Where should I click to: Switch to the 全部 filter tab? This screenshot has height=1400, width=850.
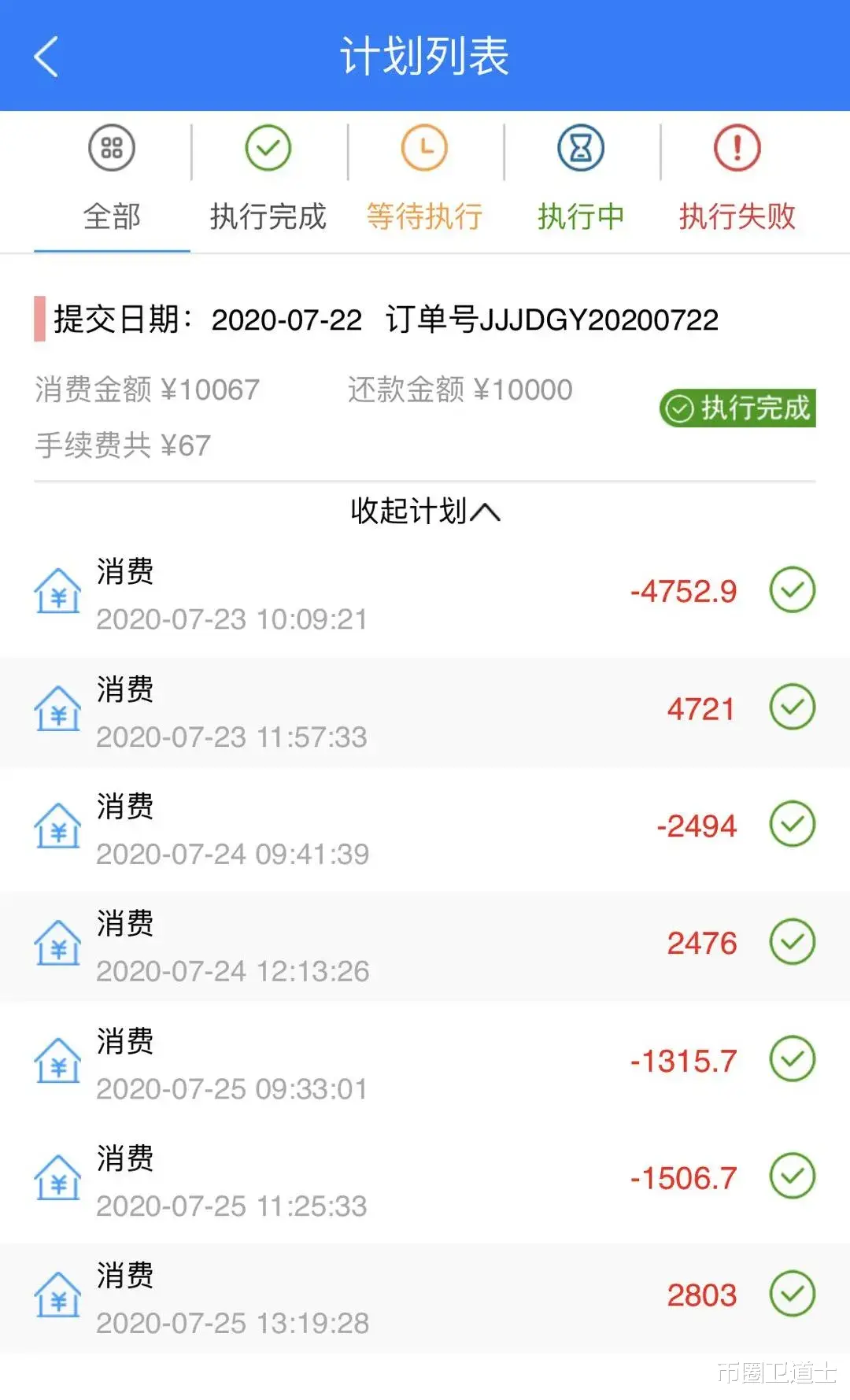click(x=110, y=217)
